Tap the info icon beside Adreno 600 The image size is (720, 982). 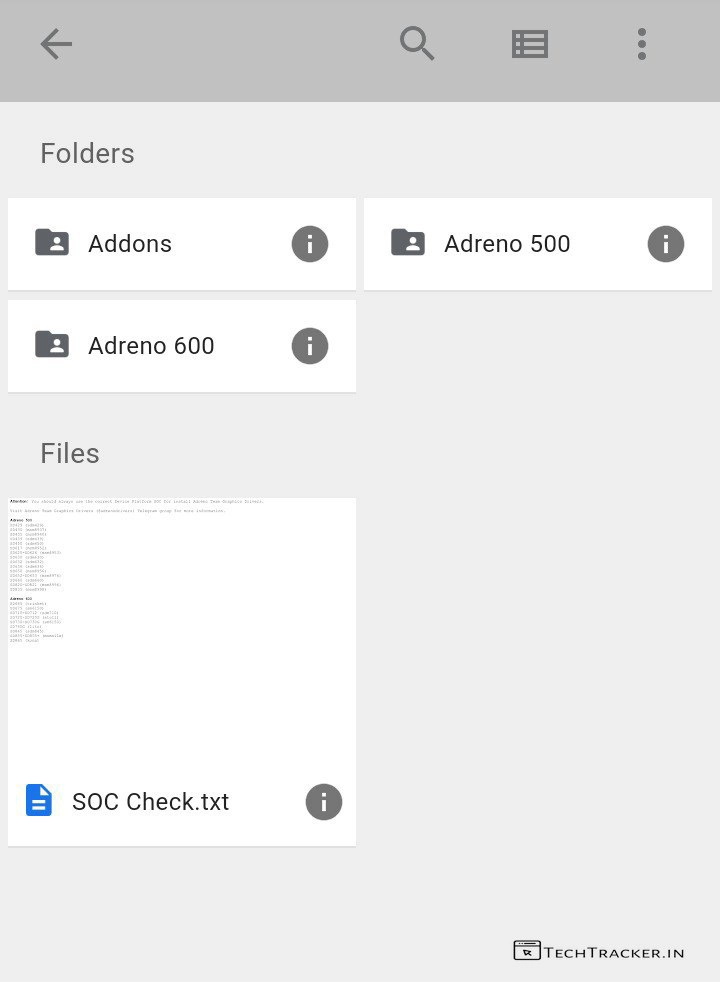pos(310,346)
